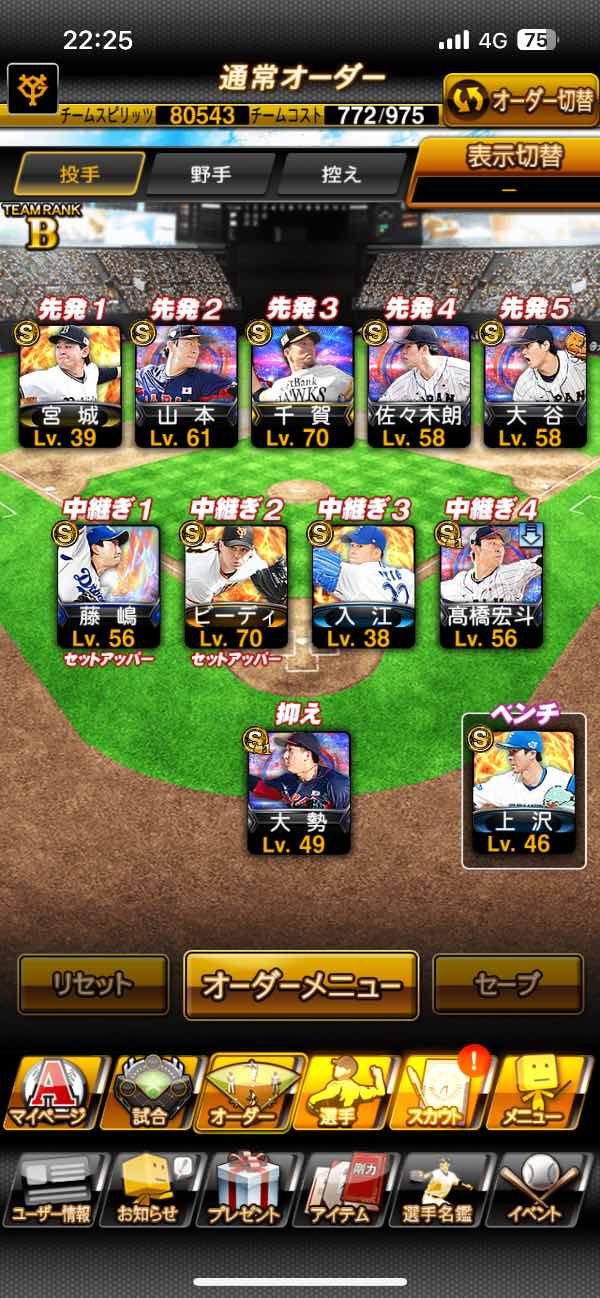Select the bench player 上沢
This screenshot has height=1298, width=600.
[x=524, y=792]
